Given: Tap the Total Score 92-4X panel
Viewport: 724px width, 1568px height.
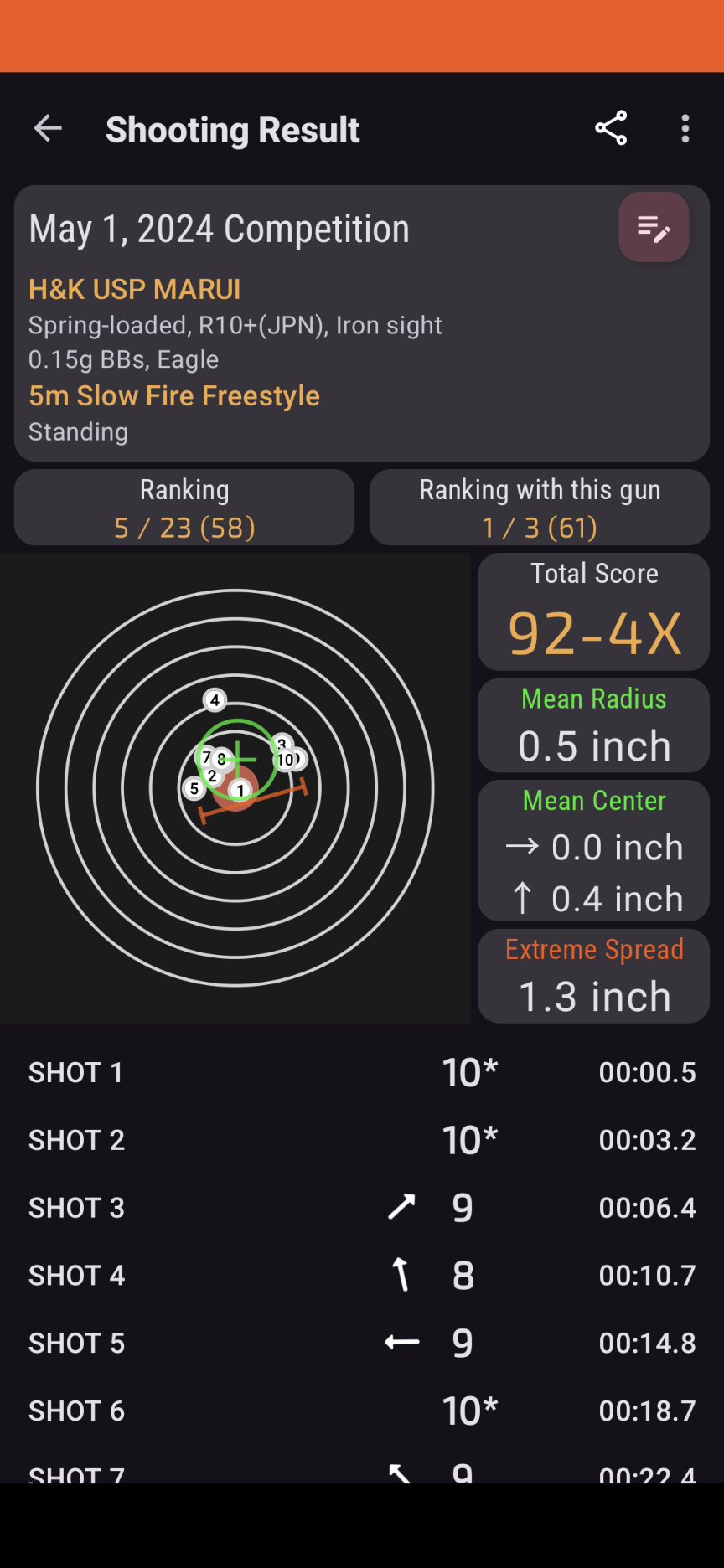Looking at the screenshot, I should [592, 611].
